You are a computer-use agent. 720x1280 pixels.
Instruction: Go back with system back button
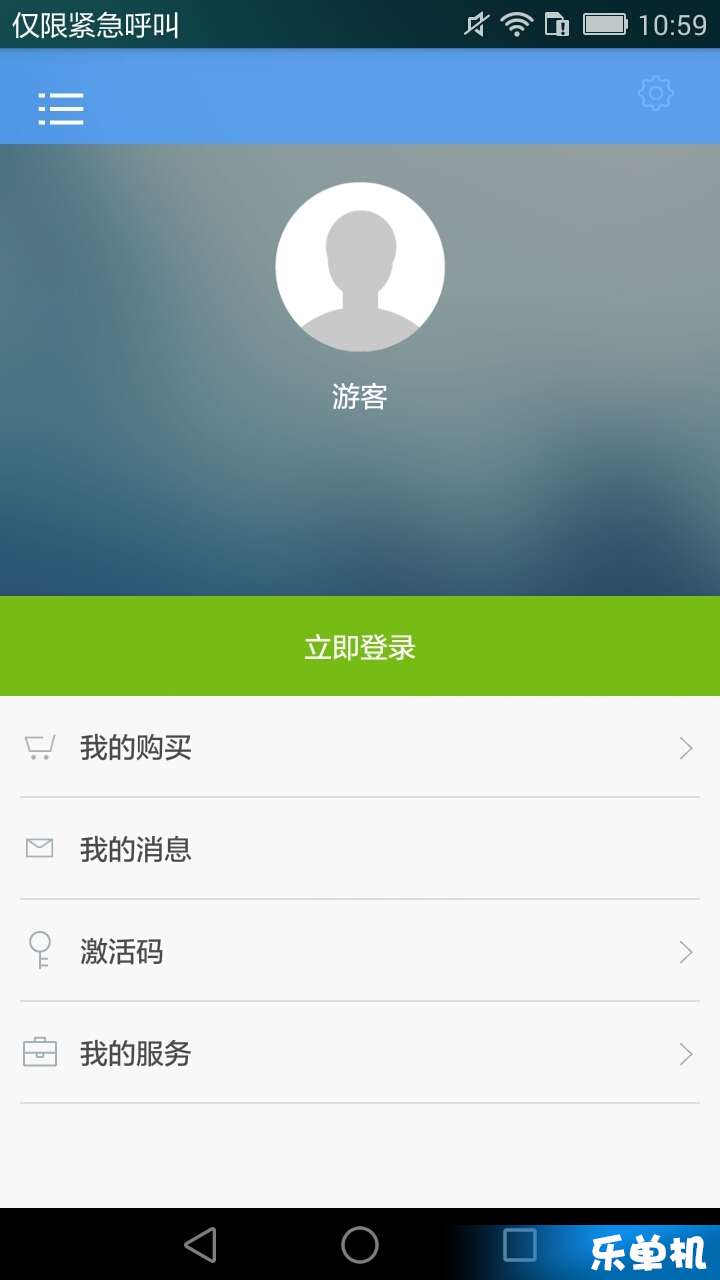coord(200,1245)
